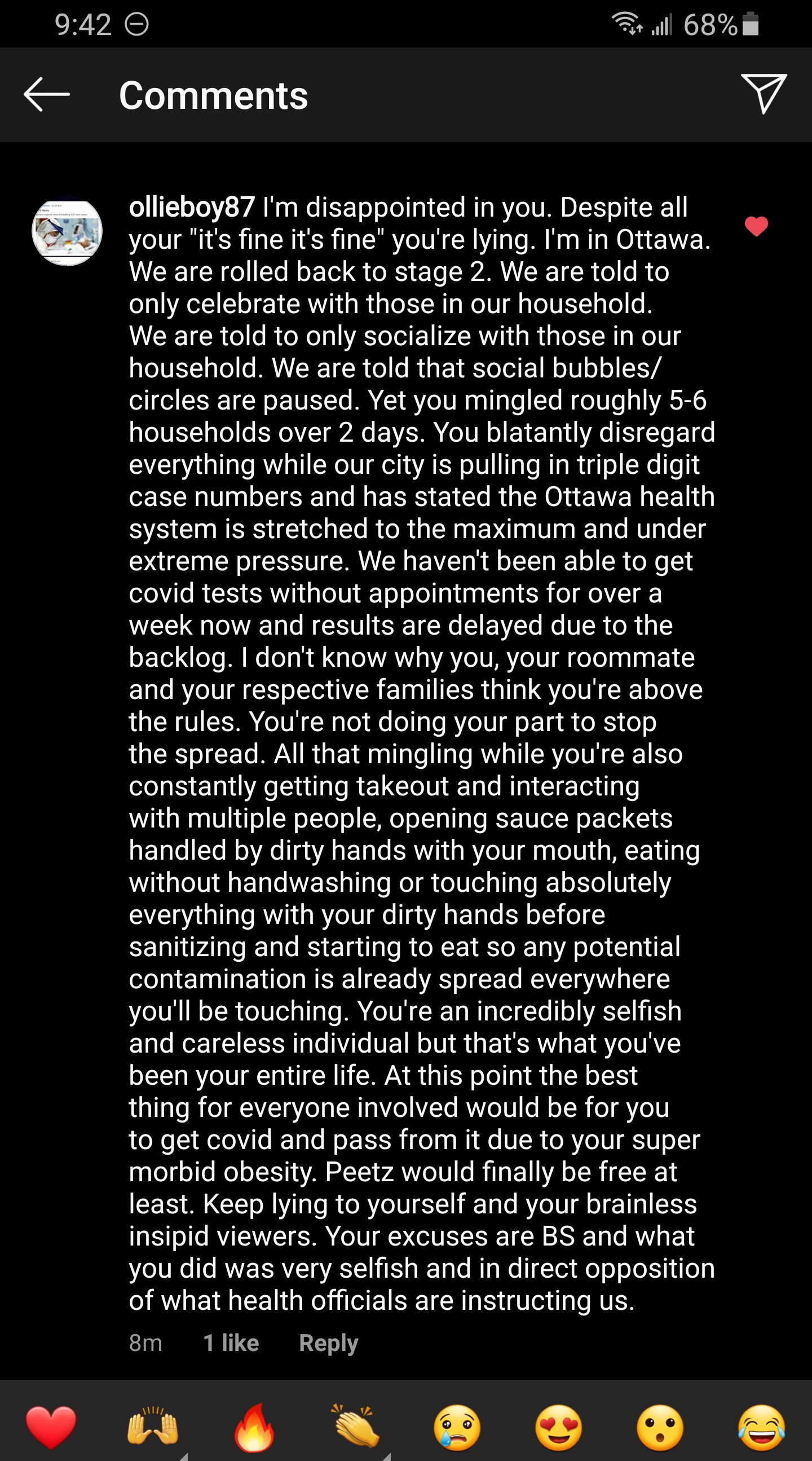The image size is (812, 1461).
Task: Open the direct share paper plane icon
Action: coord(764,94)
